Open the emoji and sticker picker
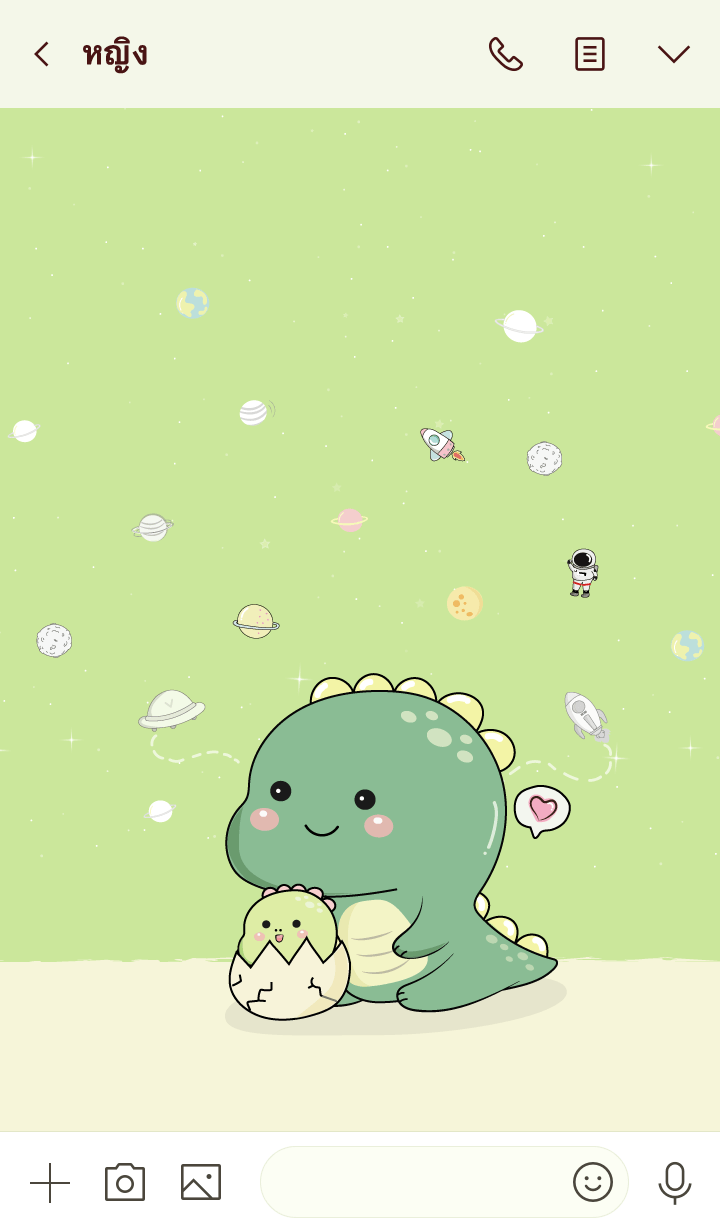 coord(592,1182)
